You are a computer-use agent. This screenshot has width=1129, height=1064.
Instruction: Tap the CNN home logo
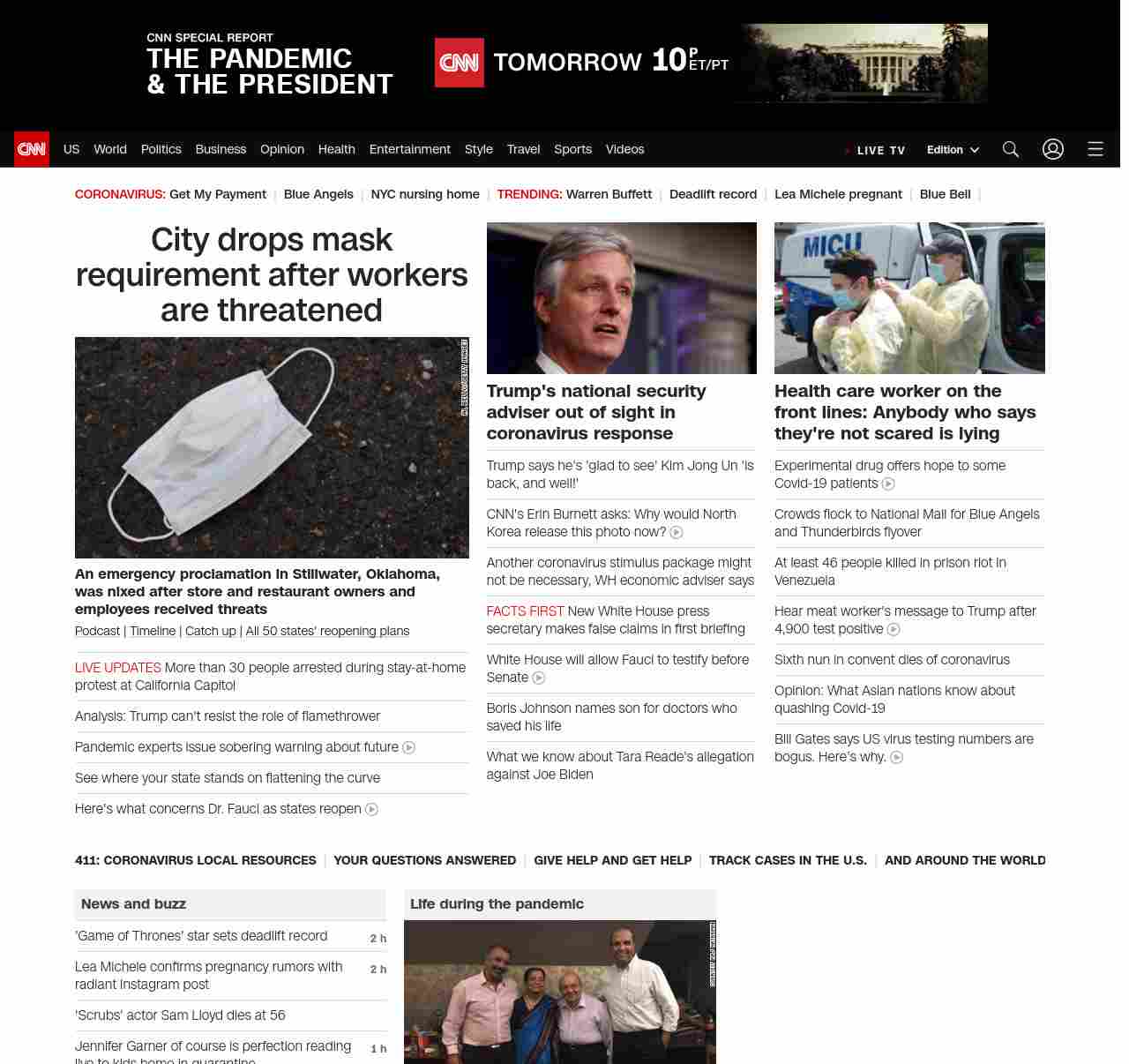coord(32,149)
